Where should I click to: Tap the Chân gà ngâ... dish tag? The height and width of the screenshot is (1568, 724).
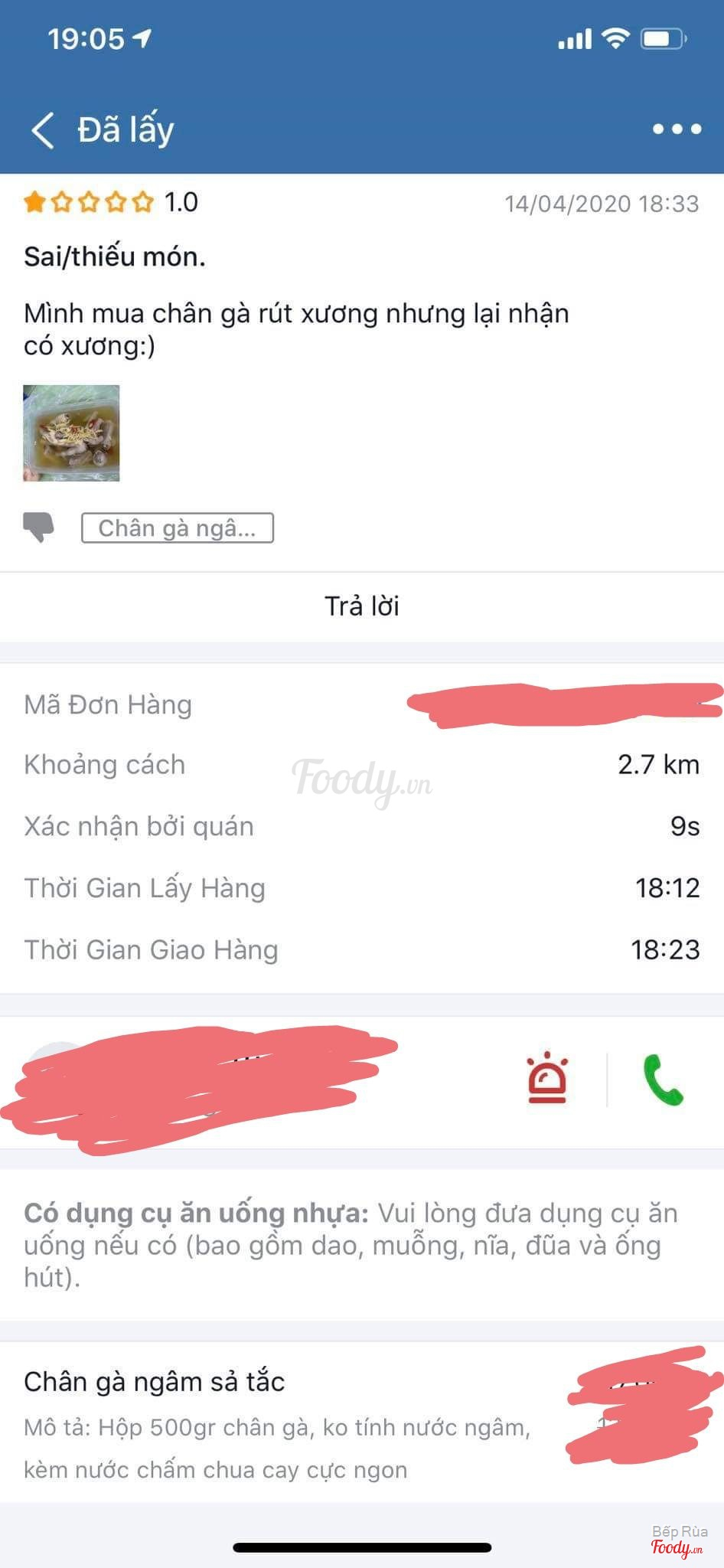(x=177, y=528)
